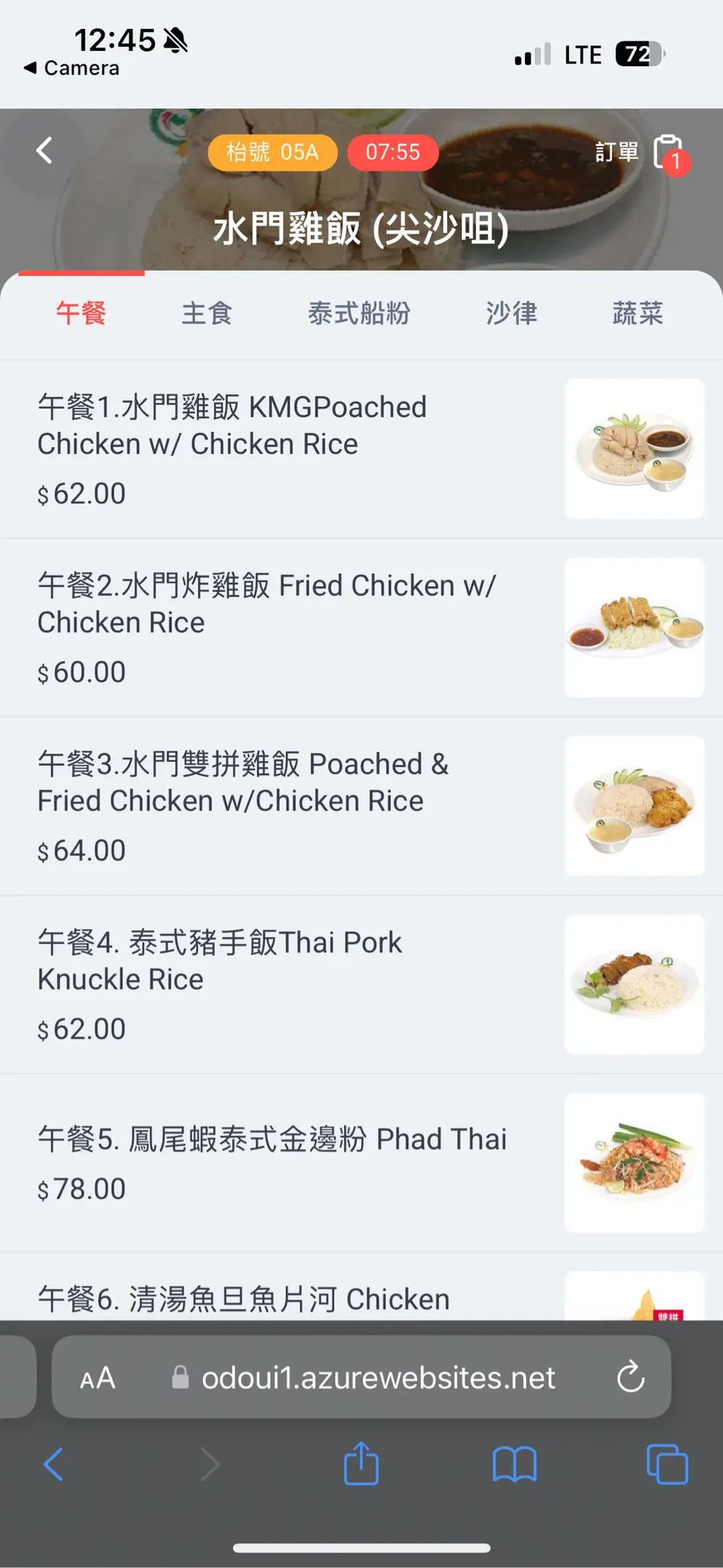Return to the Camera app

(x=71, y=68)
